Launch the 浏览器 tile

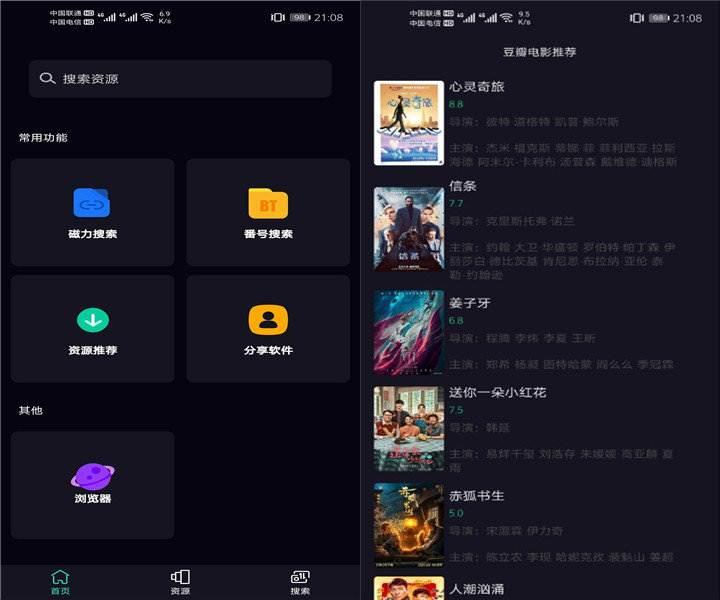pos(92,485)
